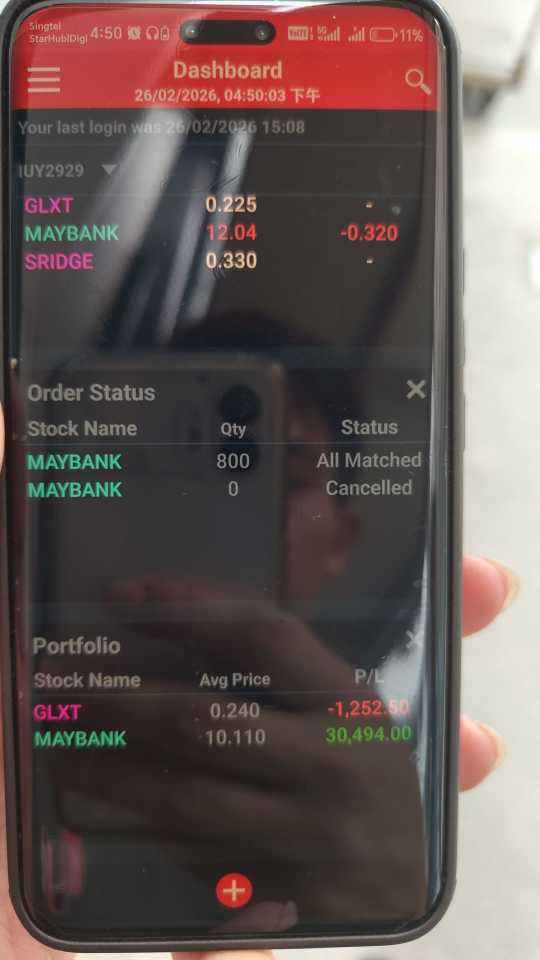Screen dimensions: 540x960
Task: Close the Order Status panel
Action: pos(416,389)
